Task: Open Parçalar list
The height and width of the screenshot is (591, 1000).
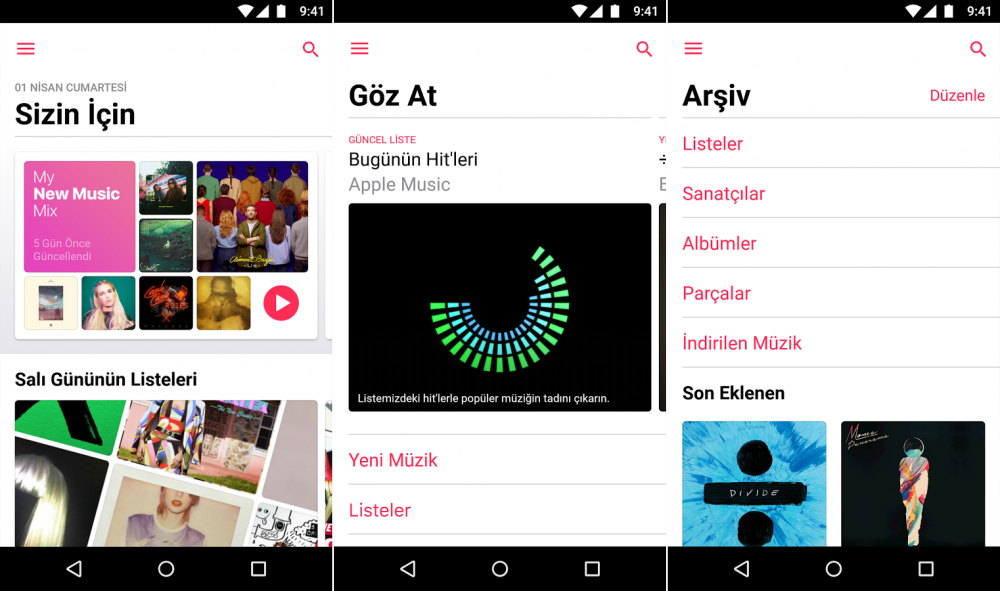Action: tap(716, 294)
